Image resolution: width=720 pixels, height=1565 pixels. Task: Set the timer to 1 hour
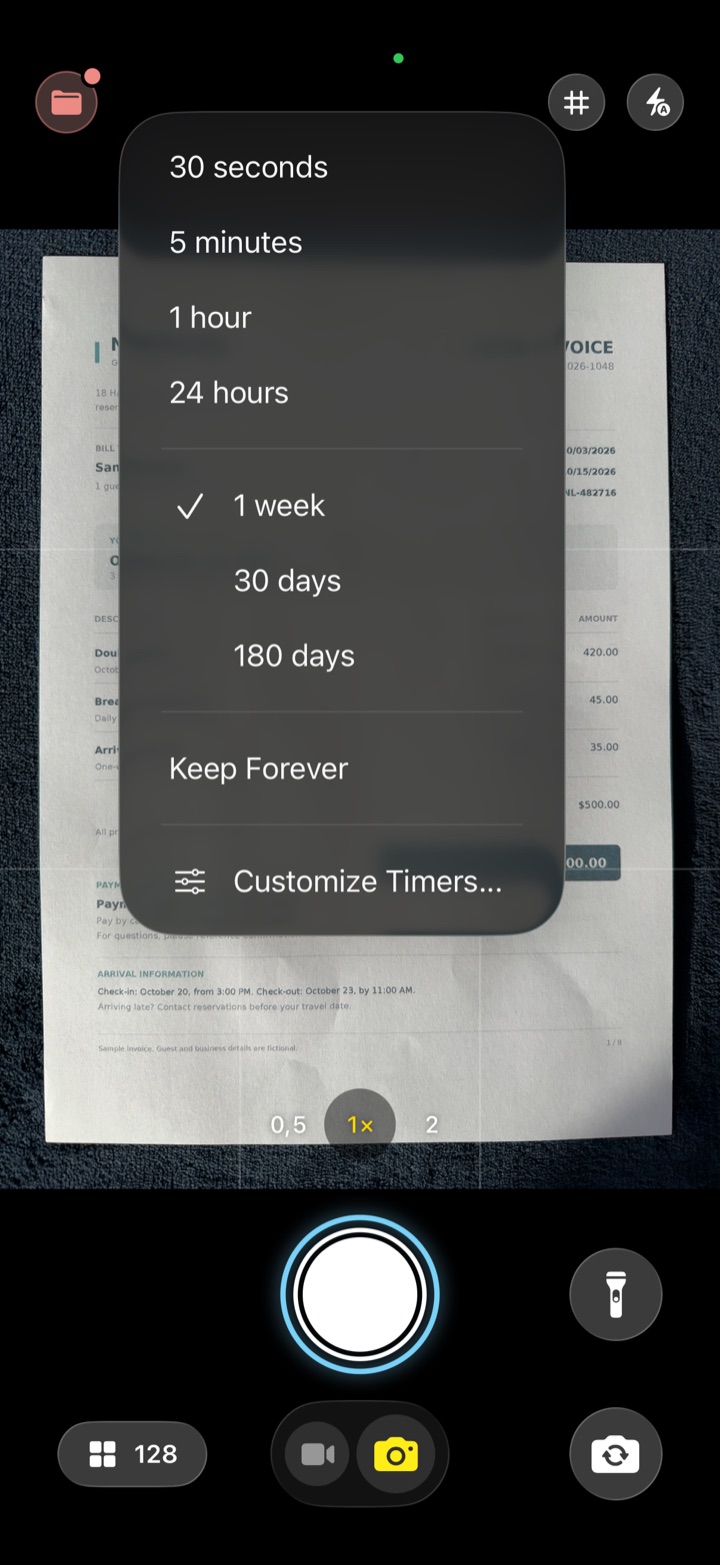341,317
